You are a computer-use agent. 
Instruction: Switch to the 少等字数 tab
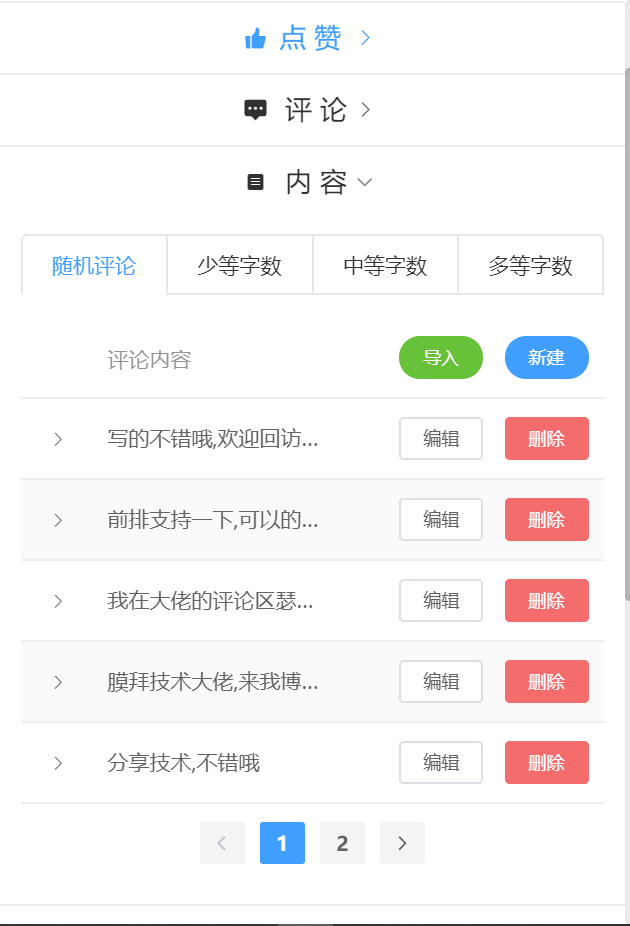240,266
